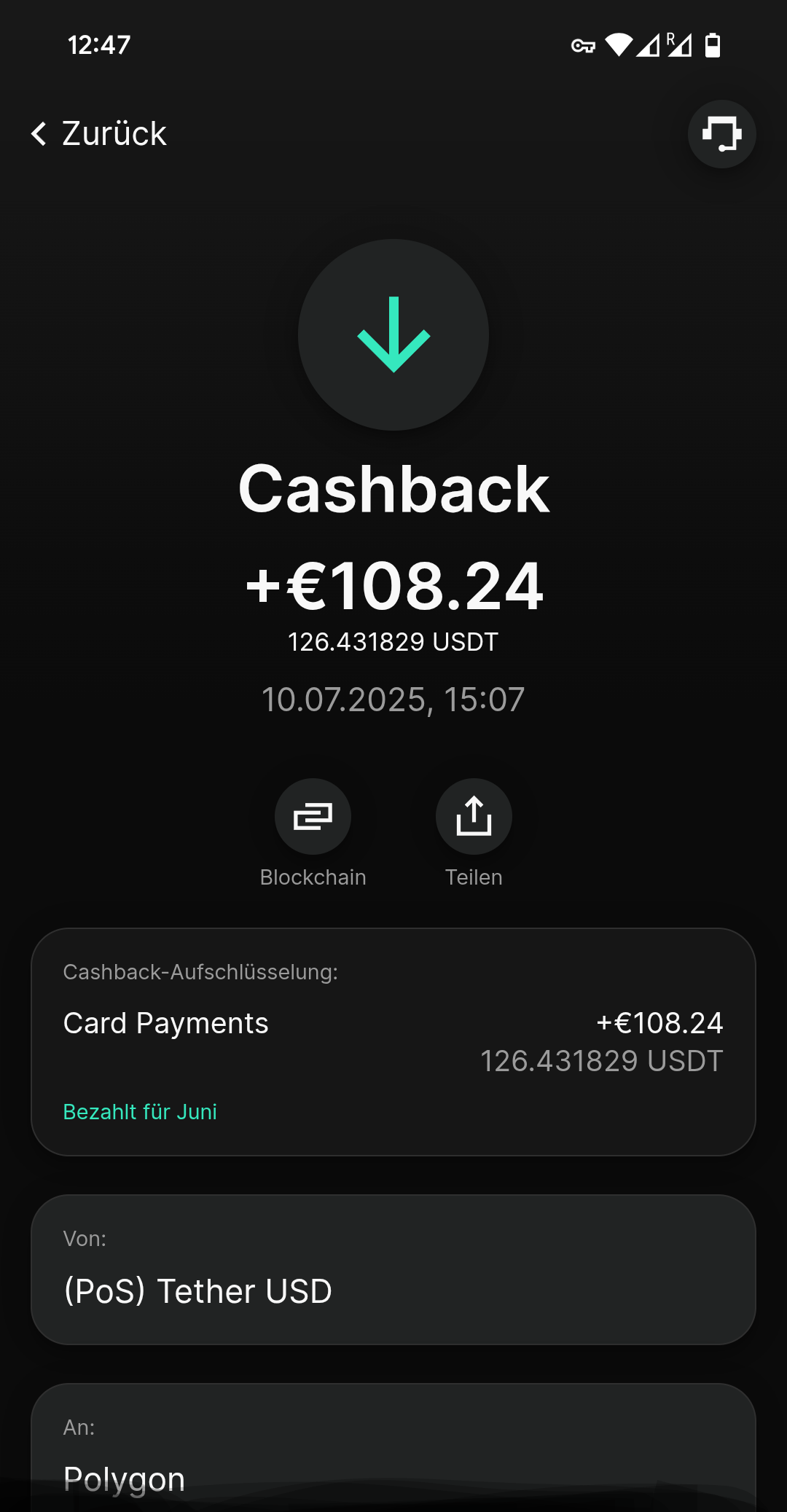This screenshot has width=787, height=1512.
Task: View this transaction on the Blockchain
Action: tap(313, 817)
